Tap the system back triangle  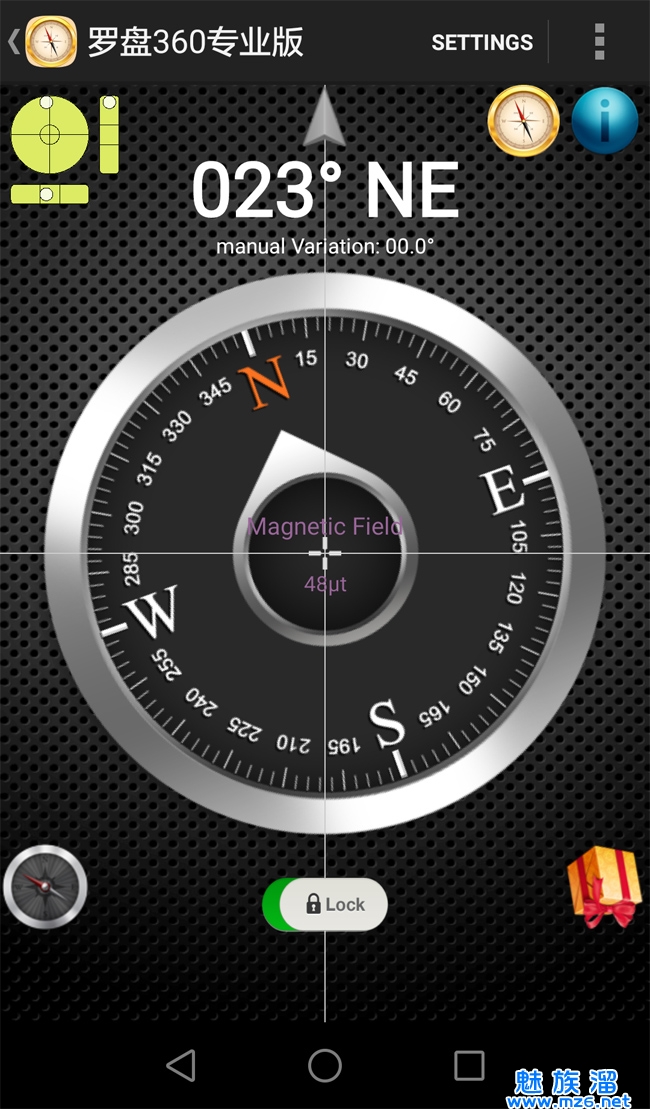coord(181,1066)
